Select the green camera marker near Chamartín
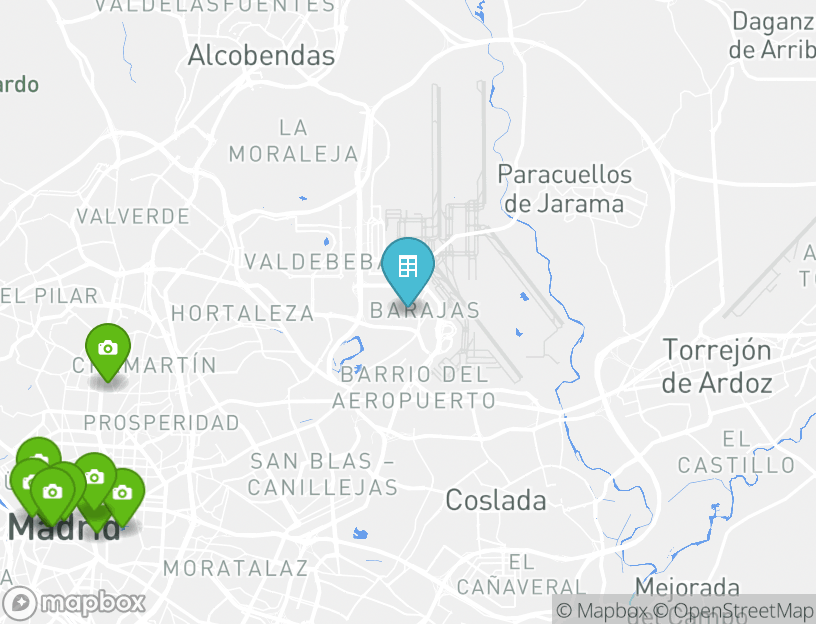 (108, 349)
